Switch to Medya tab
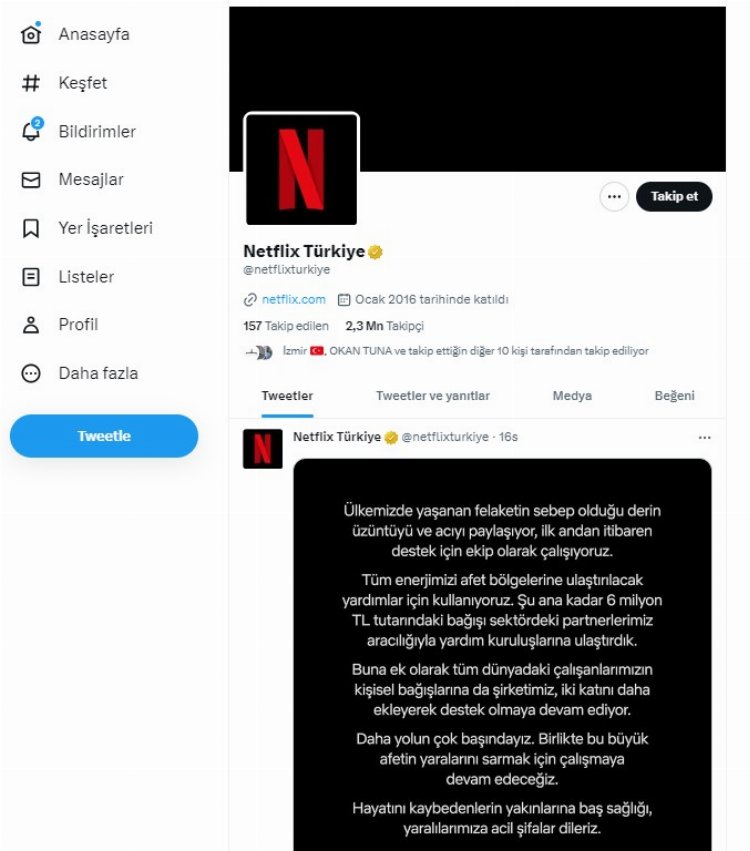The height and width of the screenshot is (851, 750). pyautogui.click(x=572, y=396)
